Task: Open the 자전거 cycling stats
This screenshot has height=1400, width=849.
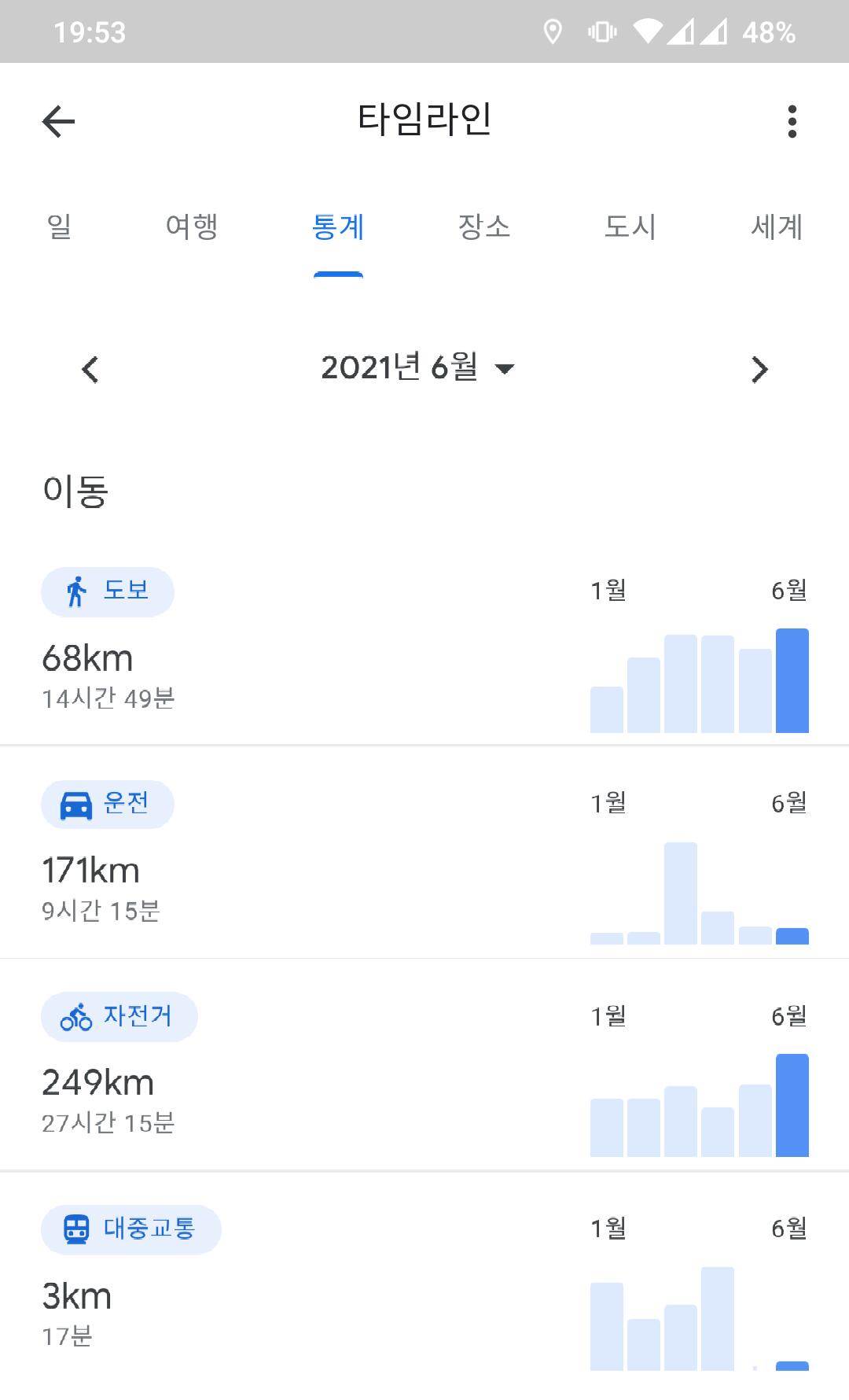Action: [x=119, y=1016]
